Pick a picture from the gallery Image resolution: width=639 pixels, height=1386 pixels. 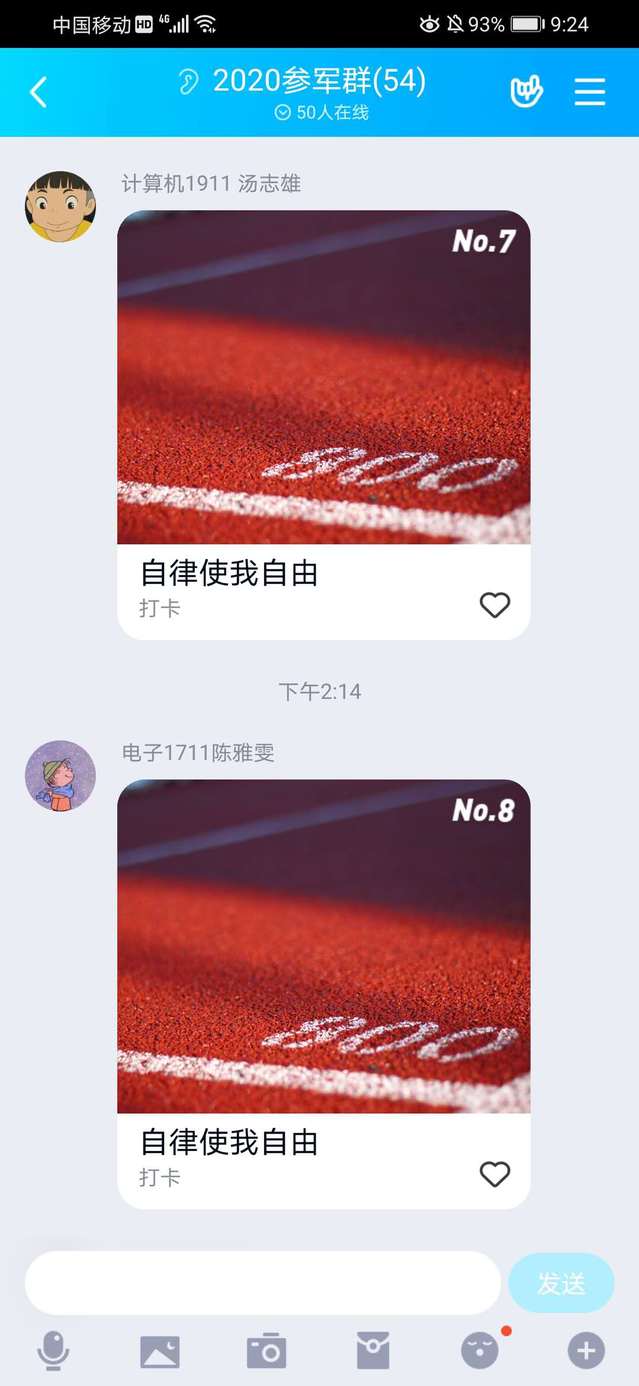pyautogui.click(x=160, y=1351)
